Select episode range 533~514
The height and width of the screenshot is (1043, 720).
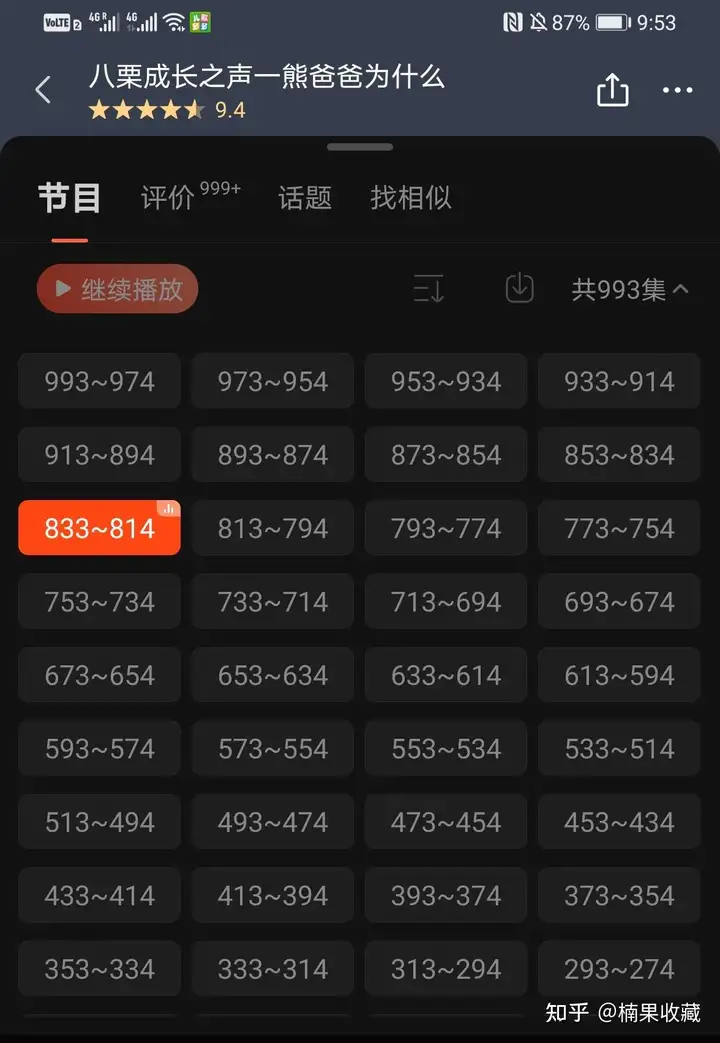[x=619, y=749]
